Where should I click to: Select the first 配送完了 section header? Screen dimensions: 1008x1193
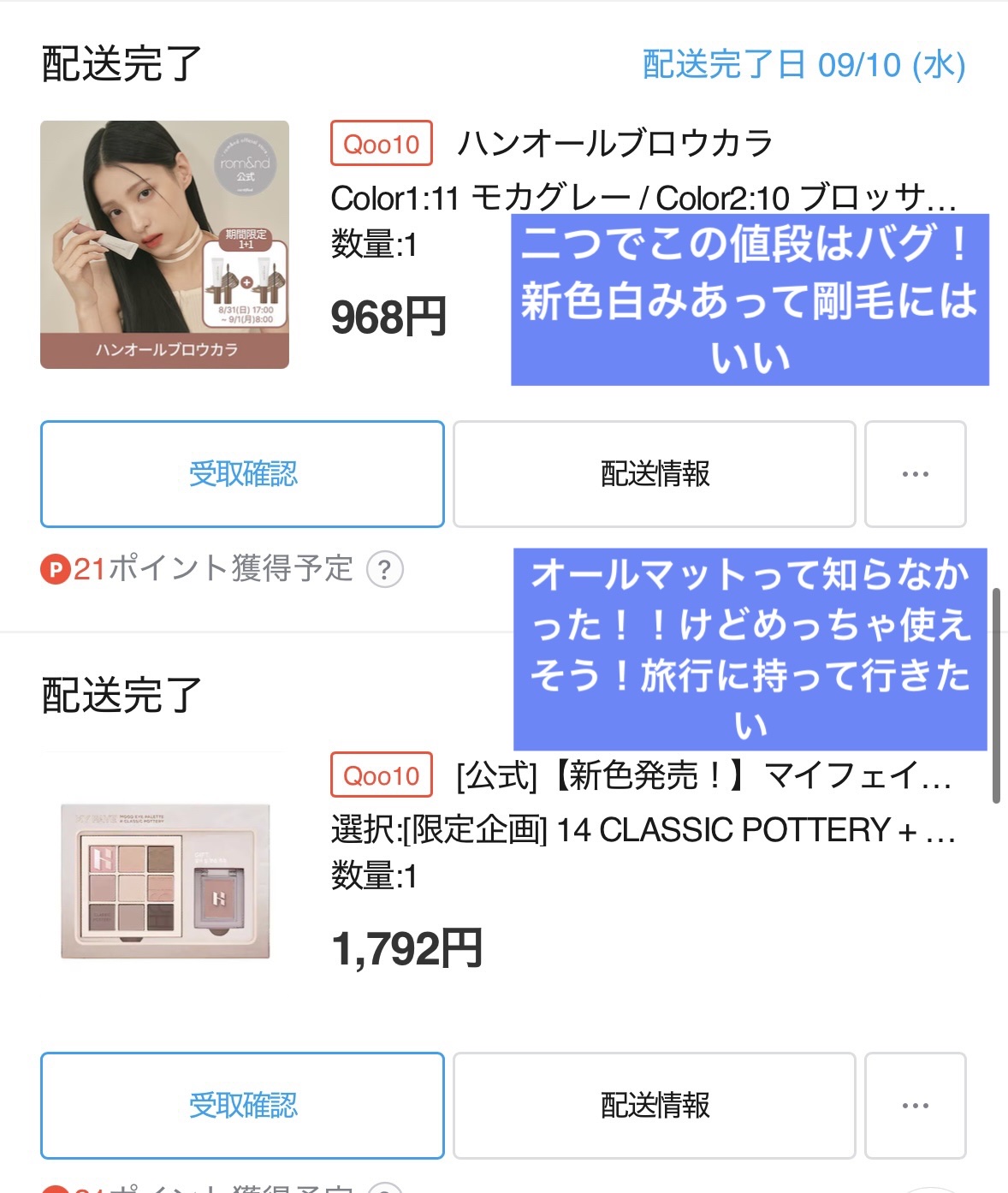[x=118, y=62]
